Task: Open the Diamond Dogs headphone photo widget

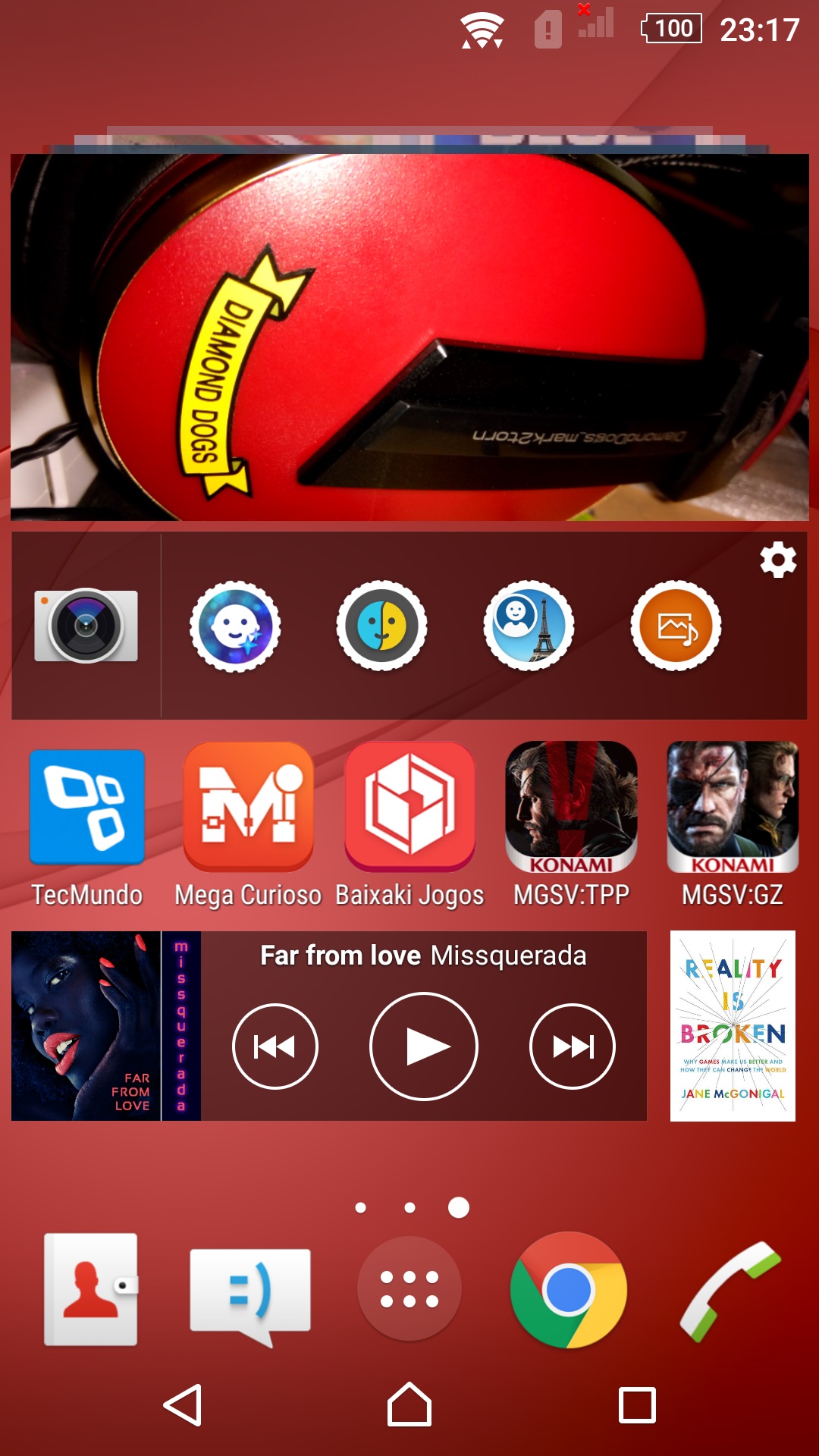Action: pos(409,337)
